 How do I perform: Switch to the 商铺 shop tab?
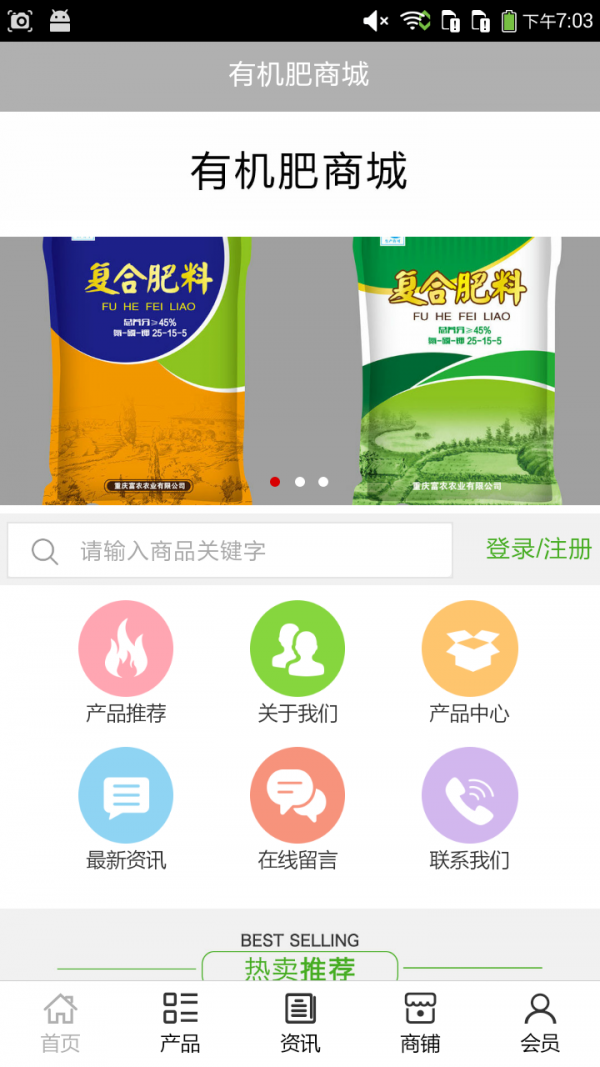point(420,1022)
